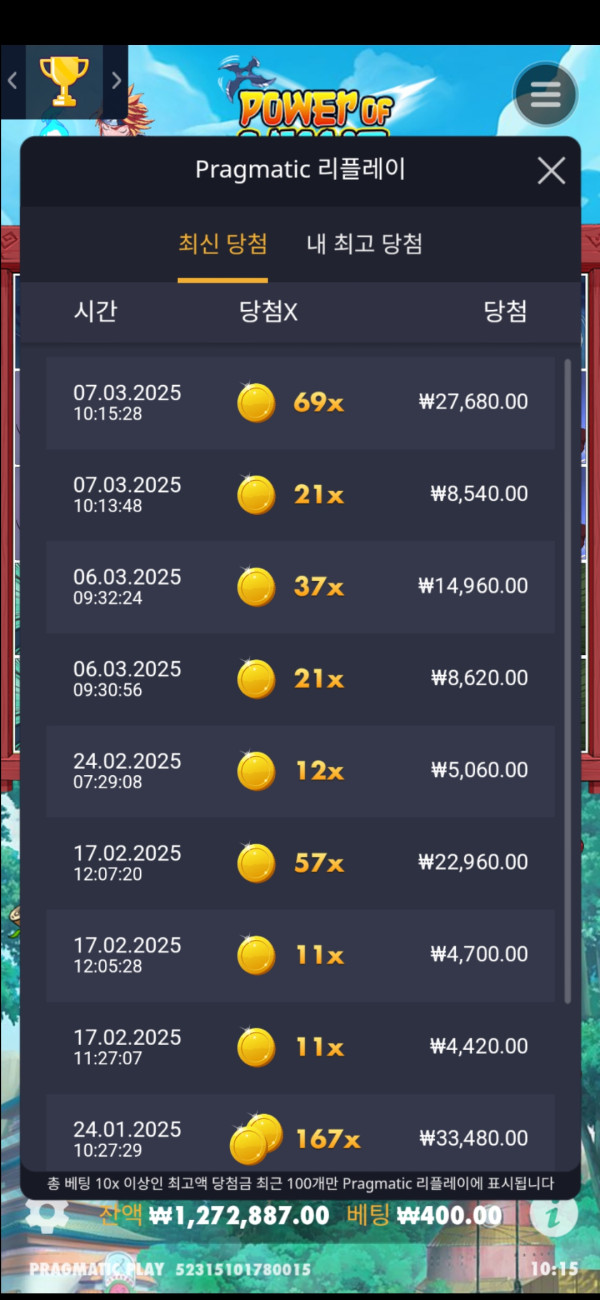Close the Pragmatic replay dialog
This screenshot has width=600, height=1300.
(551, 170)
